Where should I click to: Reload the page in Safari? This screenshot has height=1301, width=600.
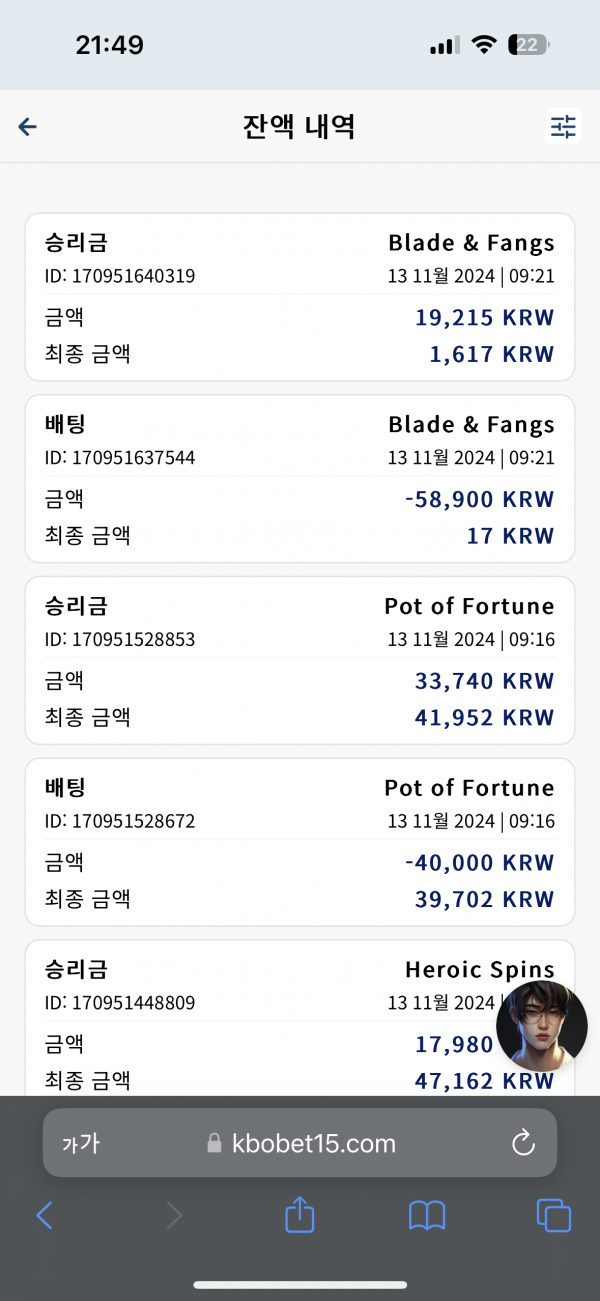pyautogui.click(x=523, y=1144)
